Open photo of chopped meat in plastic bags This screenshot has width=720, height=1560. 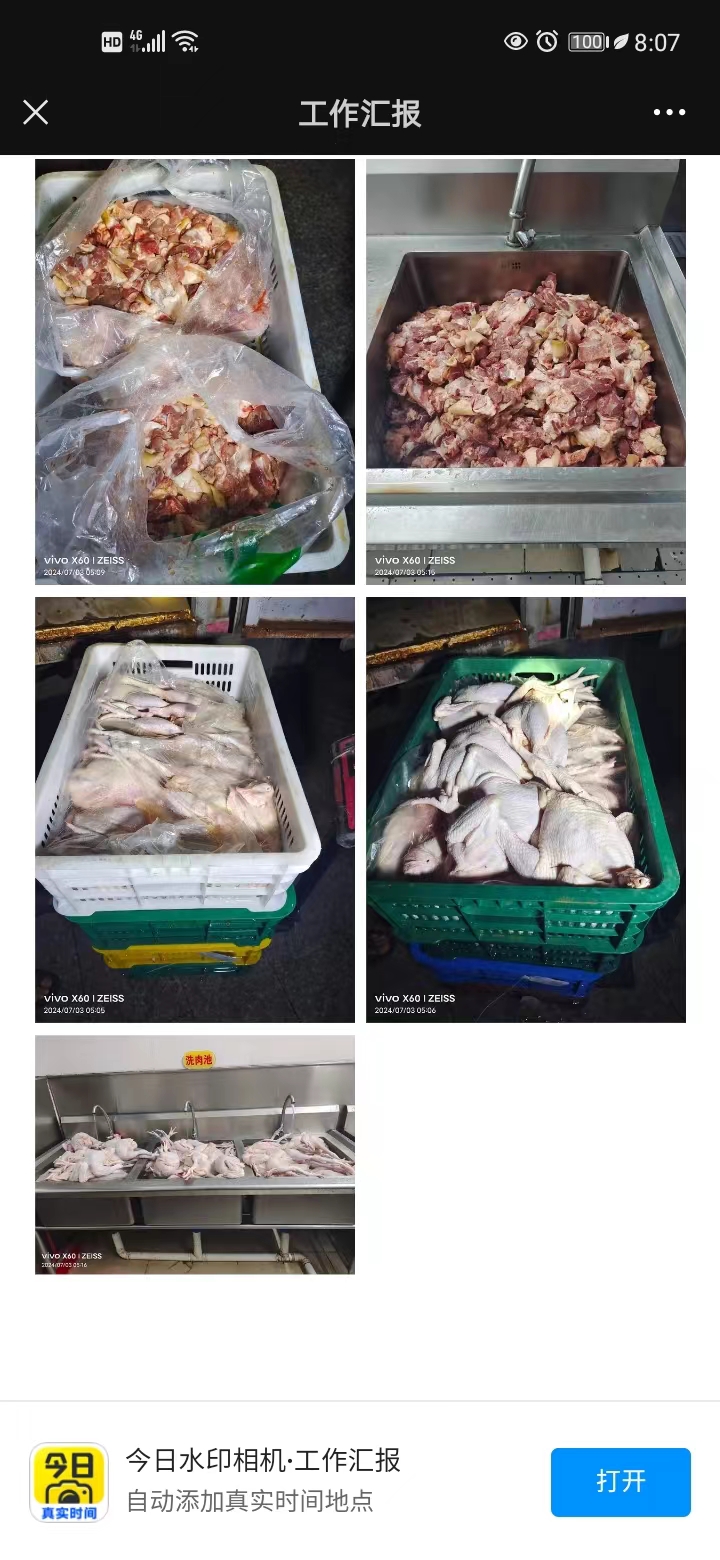195,372
